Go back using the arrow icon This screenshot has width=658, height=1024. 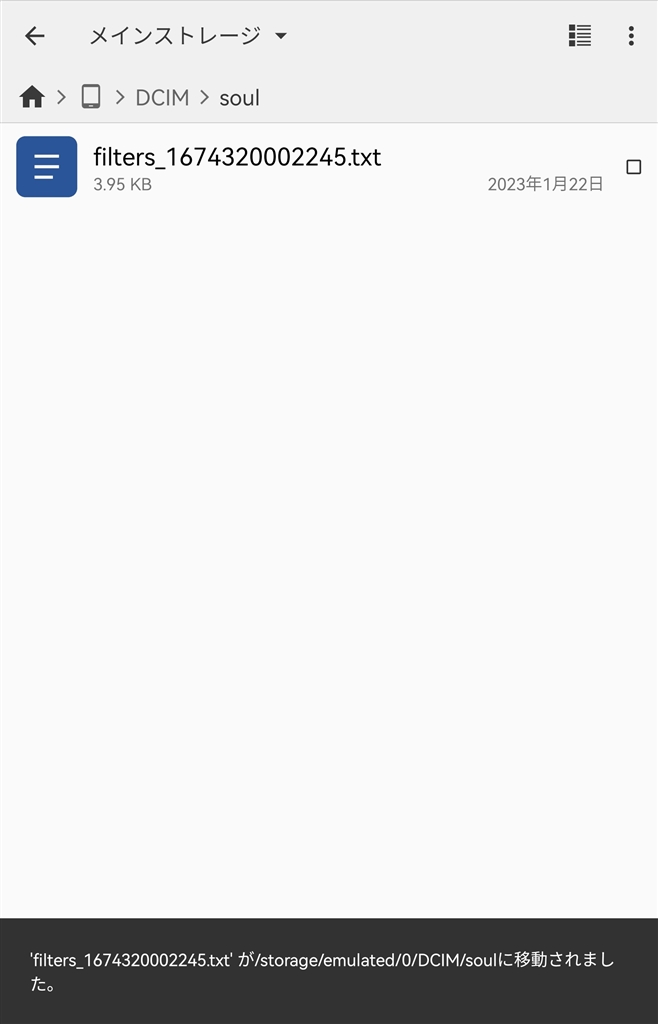click(34, 36)
